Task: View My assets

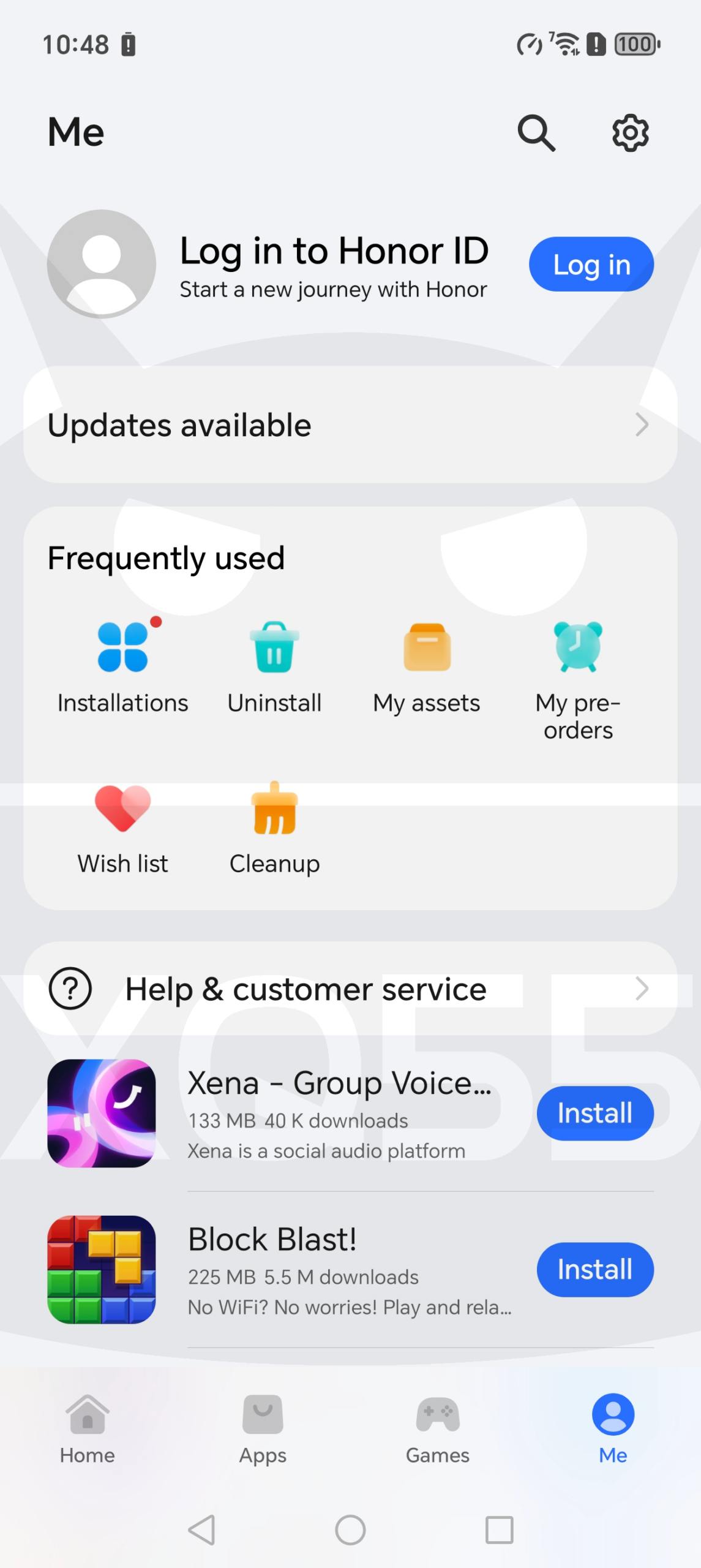Action: click(427, 668)
